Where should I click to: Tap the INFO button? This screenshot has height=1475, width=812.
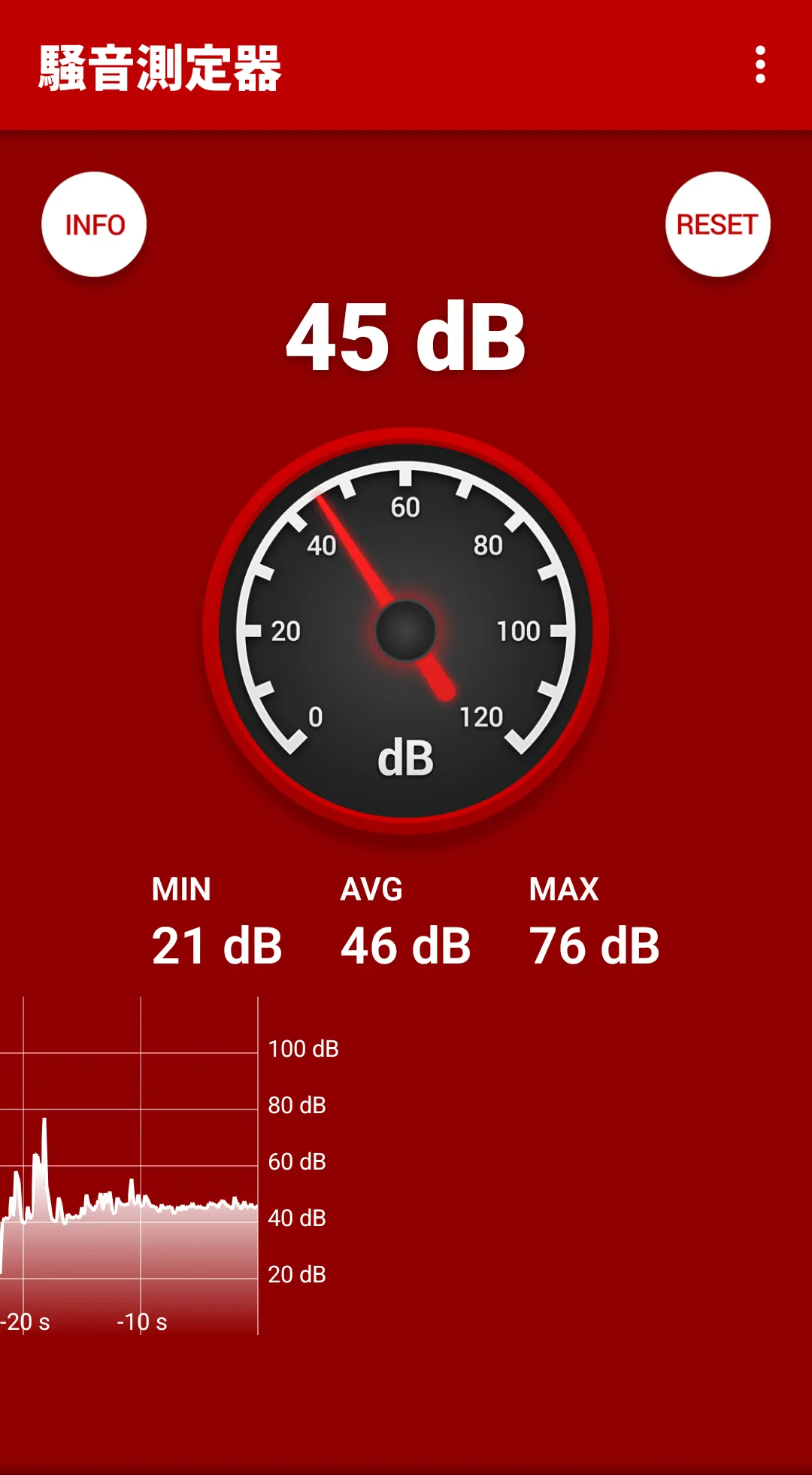coord(94,224)
